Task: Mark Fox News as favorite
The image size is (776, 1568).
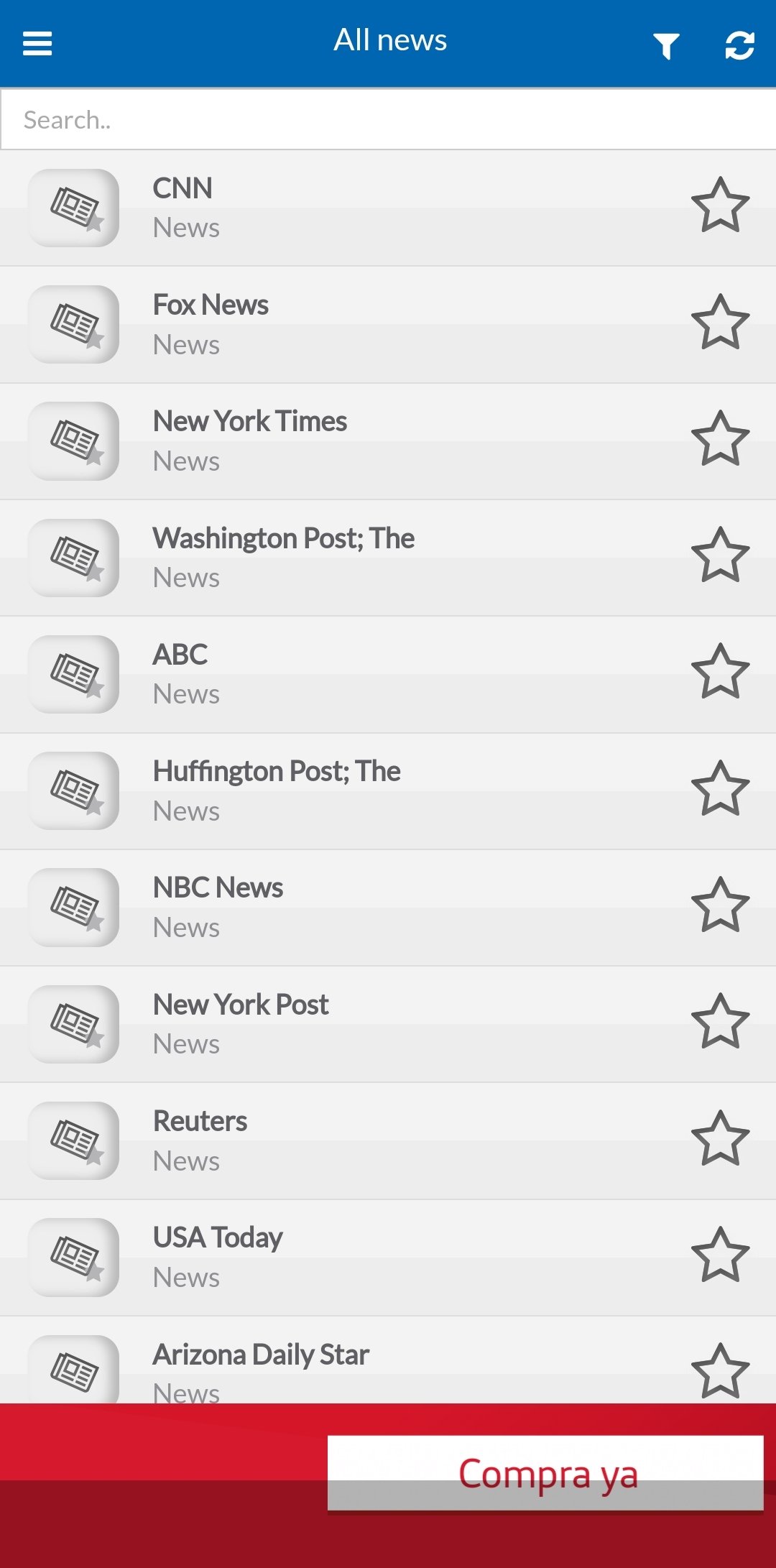Action: coord(720,322)
